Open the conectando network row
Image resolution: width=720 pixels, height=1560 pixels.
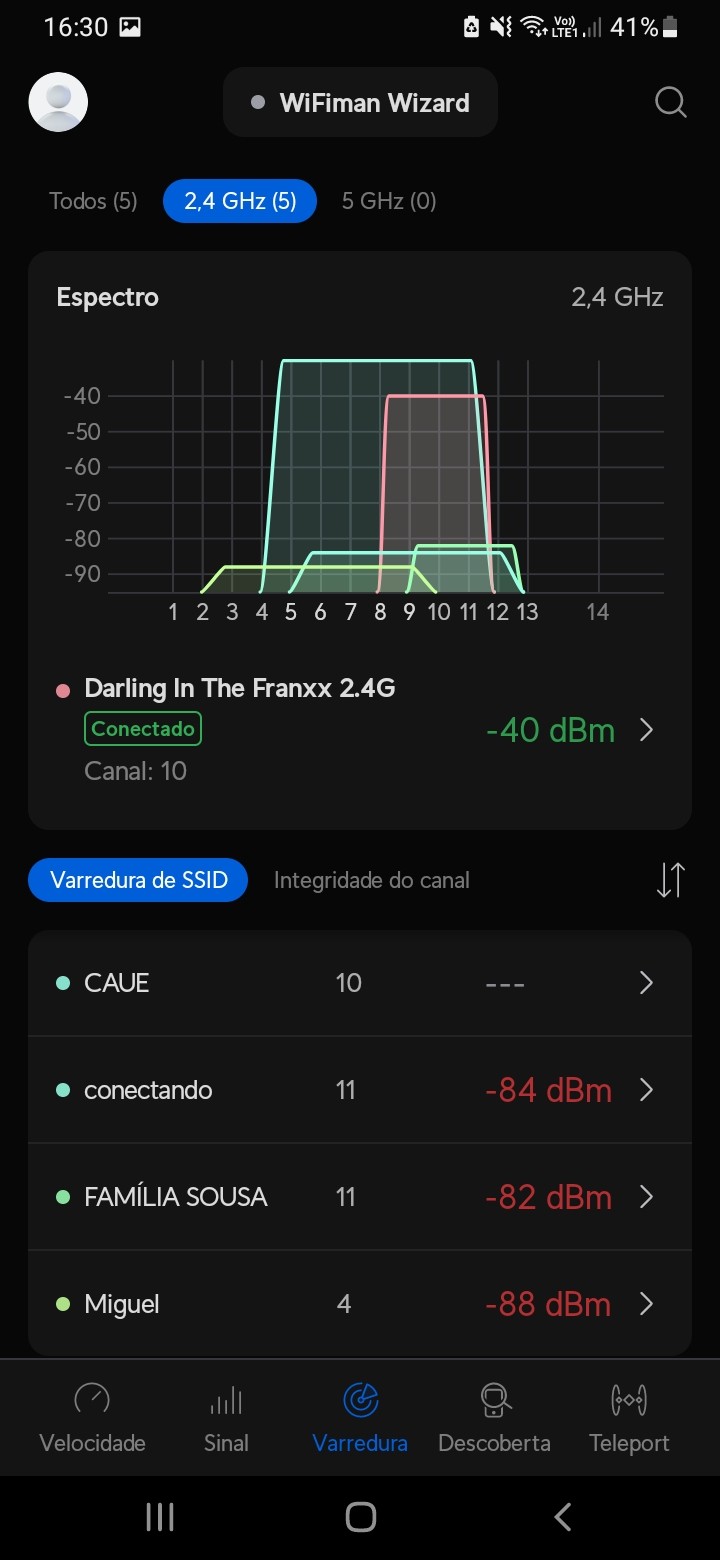(x=360, y=1089)
